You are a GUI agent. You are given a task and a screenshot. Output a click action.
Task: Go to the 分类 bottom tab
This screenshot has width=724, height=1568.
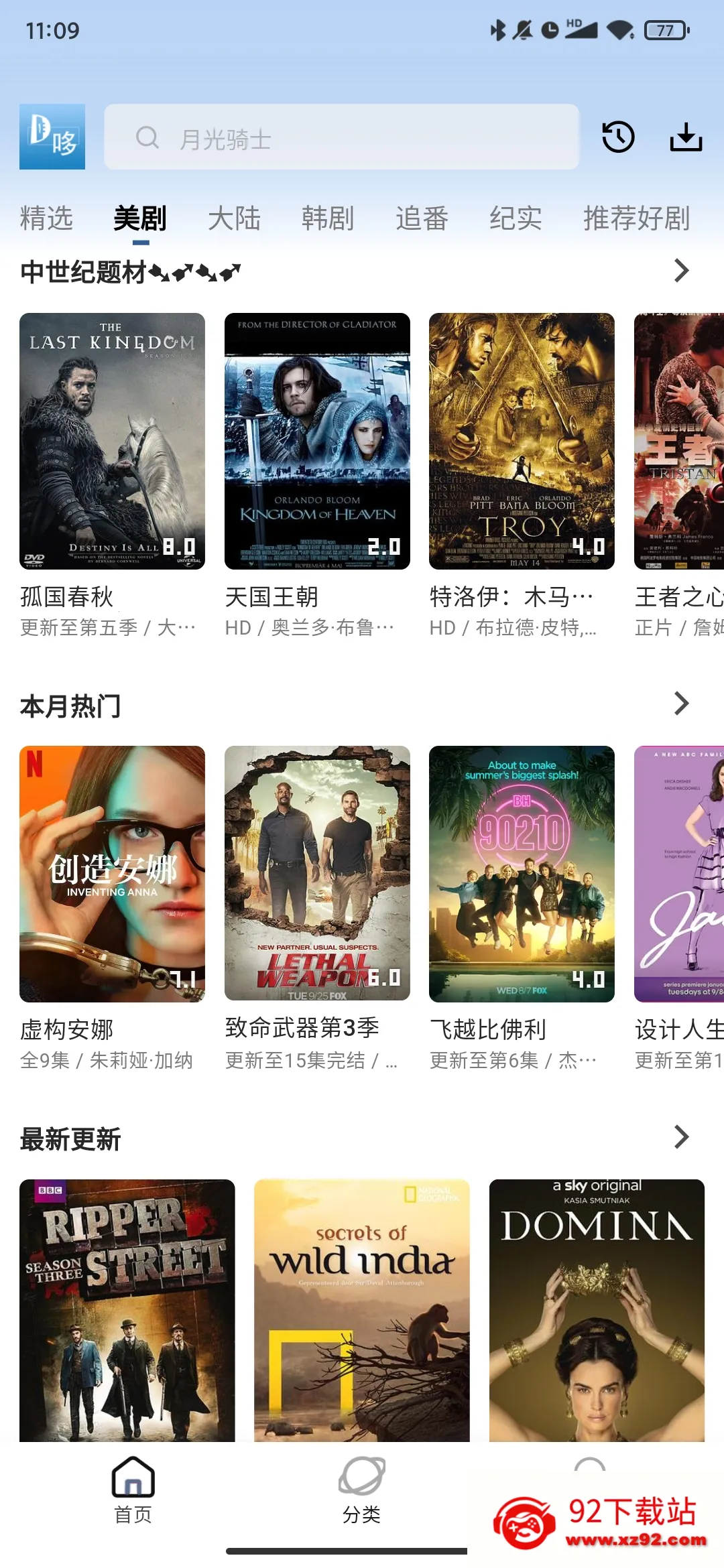point(361,1489)
